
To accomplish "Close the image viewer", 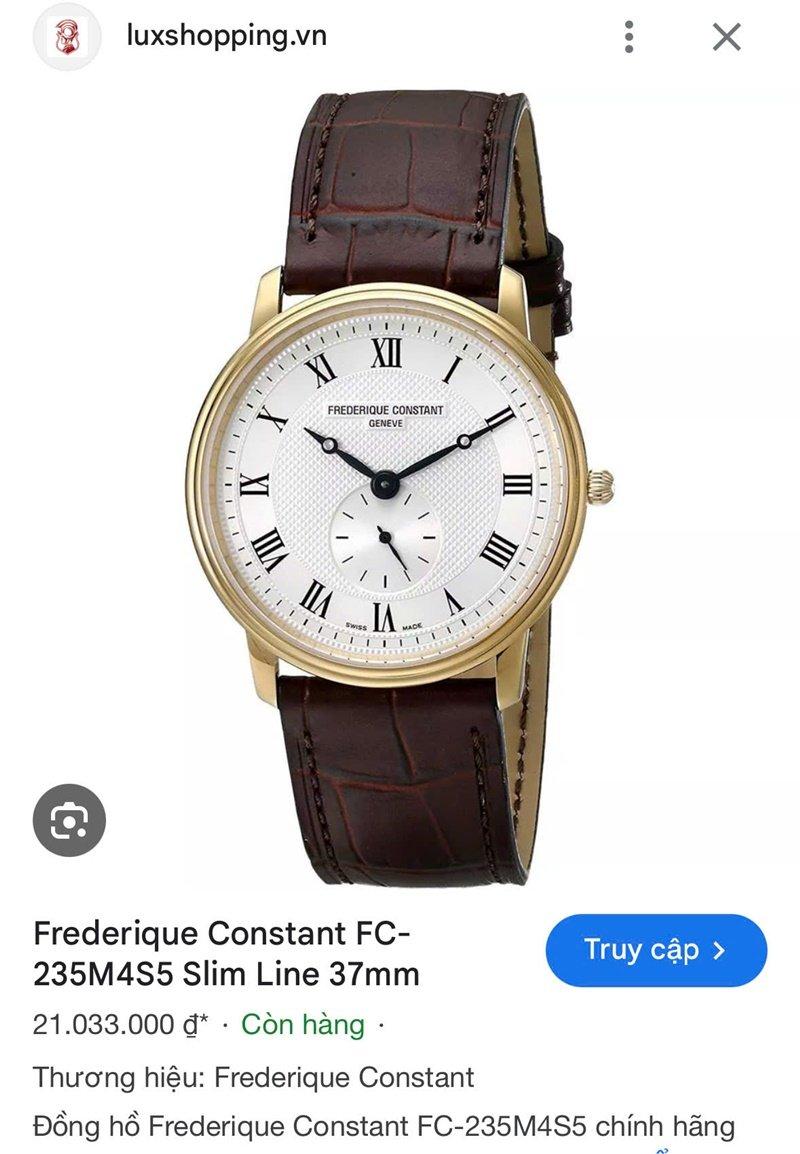I will tap(726, 37).
